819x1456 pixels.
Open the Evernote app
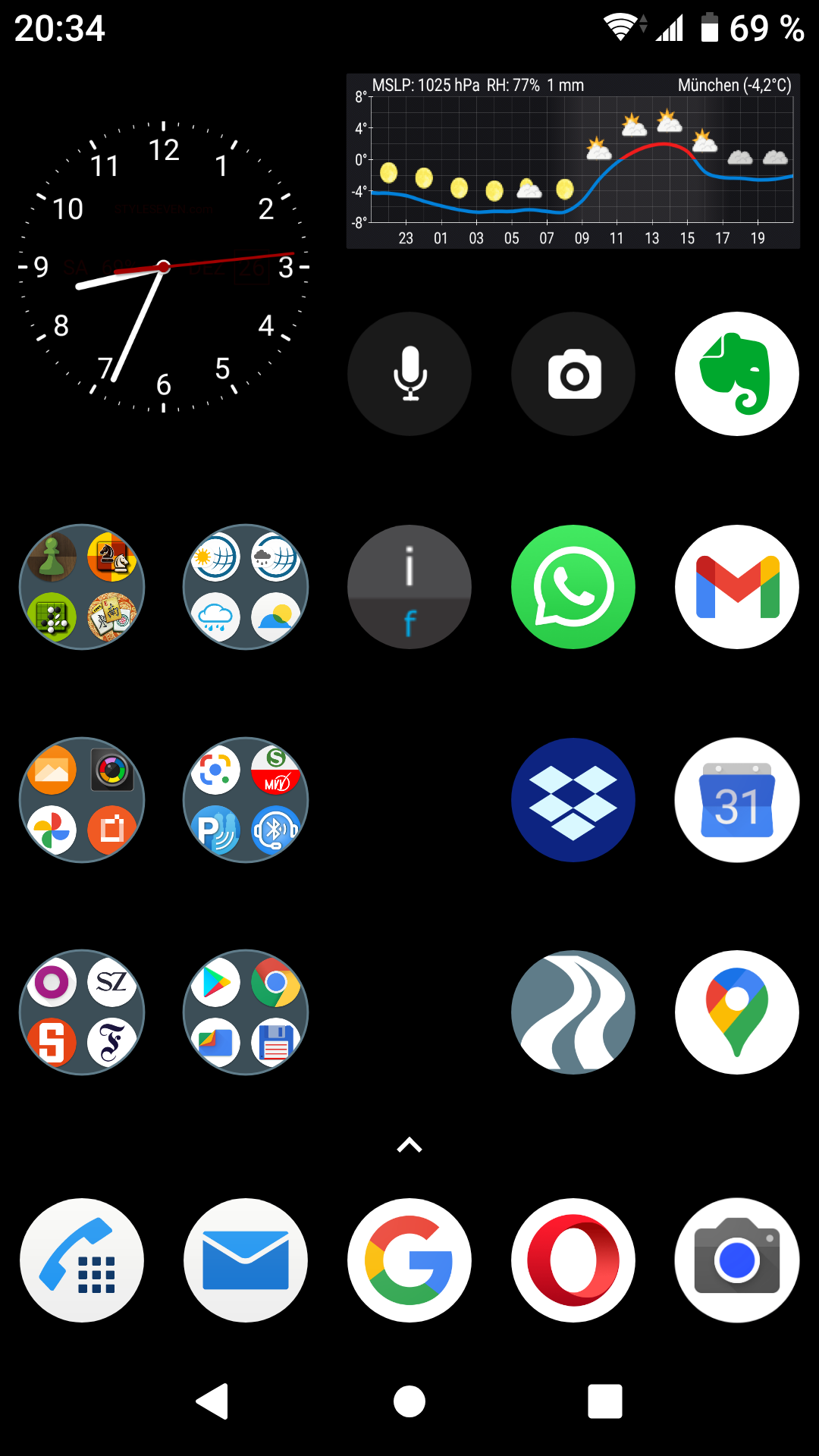point(737,374)
